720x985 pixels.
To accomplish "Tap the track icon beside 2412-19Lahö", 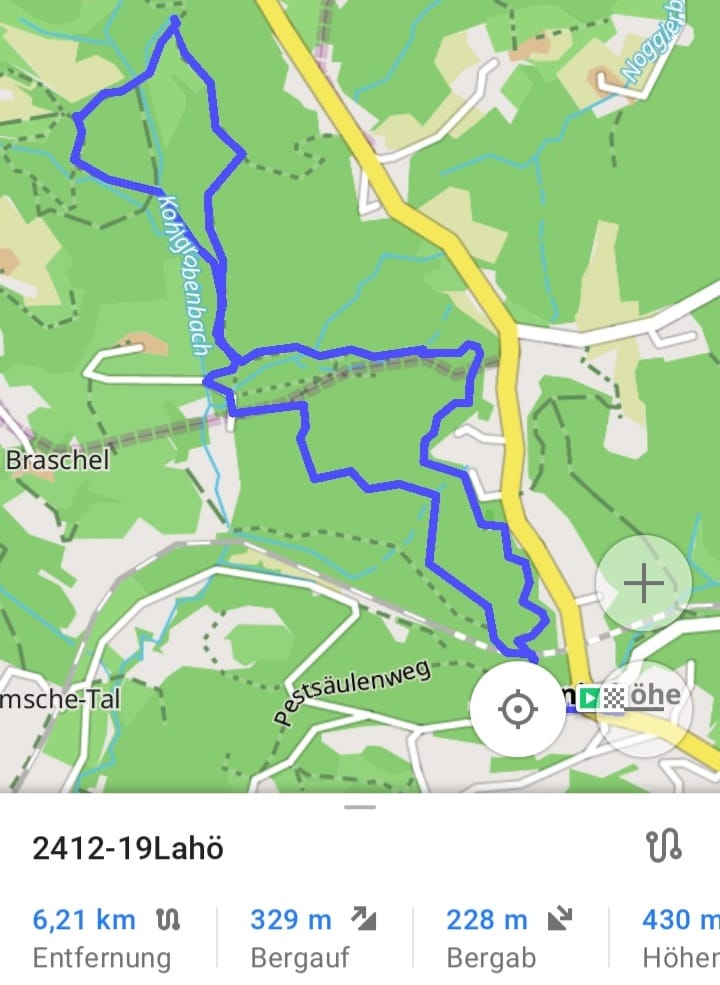I will pyautogui.click(x=664, y=847).
